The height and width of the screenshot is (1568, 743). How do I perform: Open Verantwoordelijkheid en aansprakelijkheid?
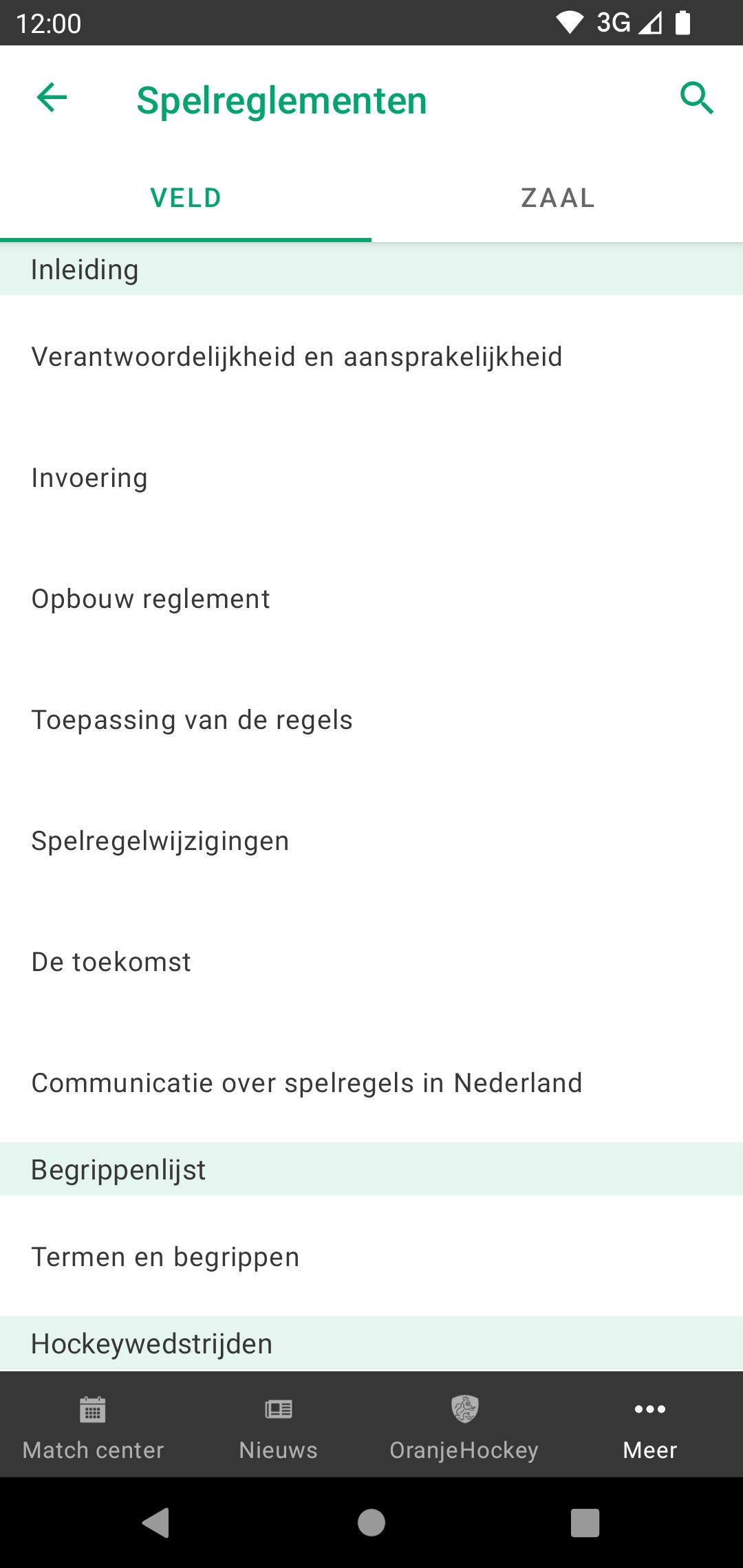pos(371,356)
